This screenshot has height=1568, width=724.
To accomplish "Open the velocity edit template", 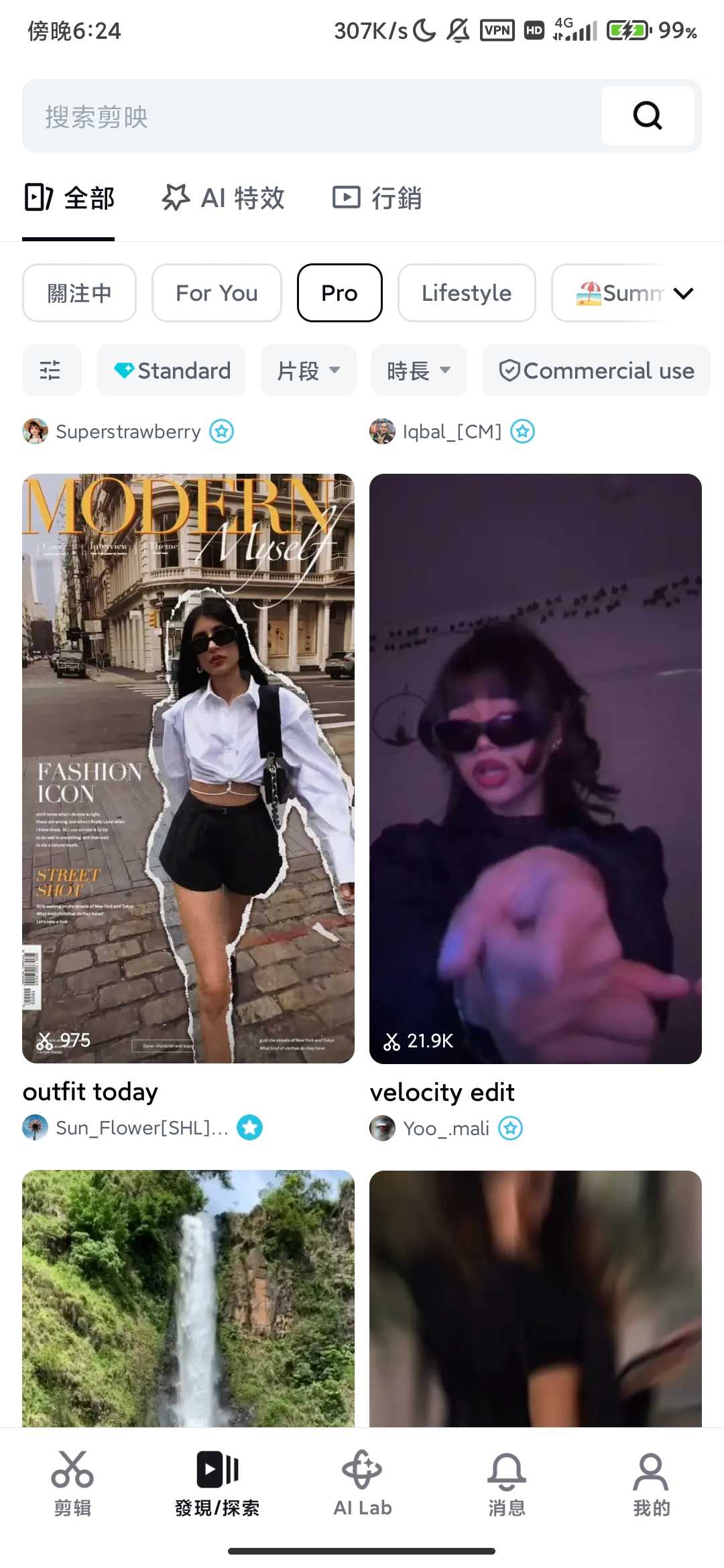I will click(x=535, y=768).
